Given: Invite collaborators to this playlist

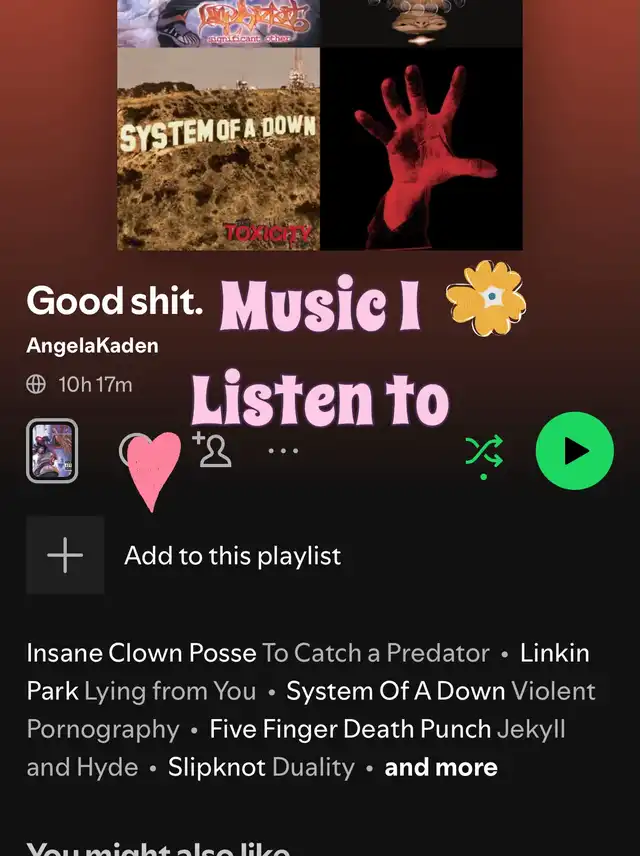Looking at the screenshot, I should pyautogui.click(x=212, y=450).
